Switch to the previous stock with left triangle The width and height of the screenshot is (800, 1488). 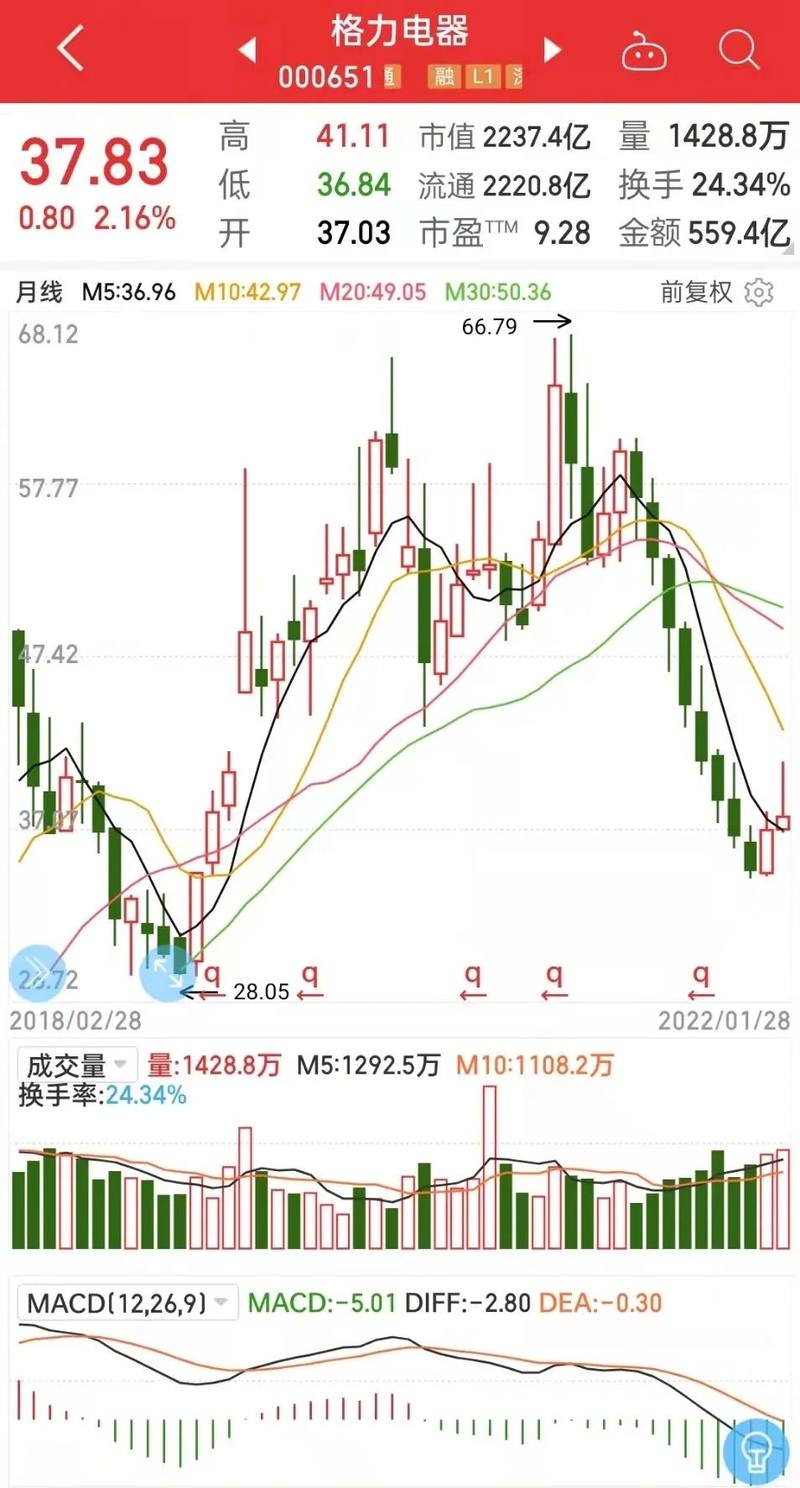[x=247, y=49]
